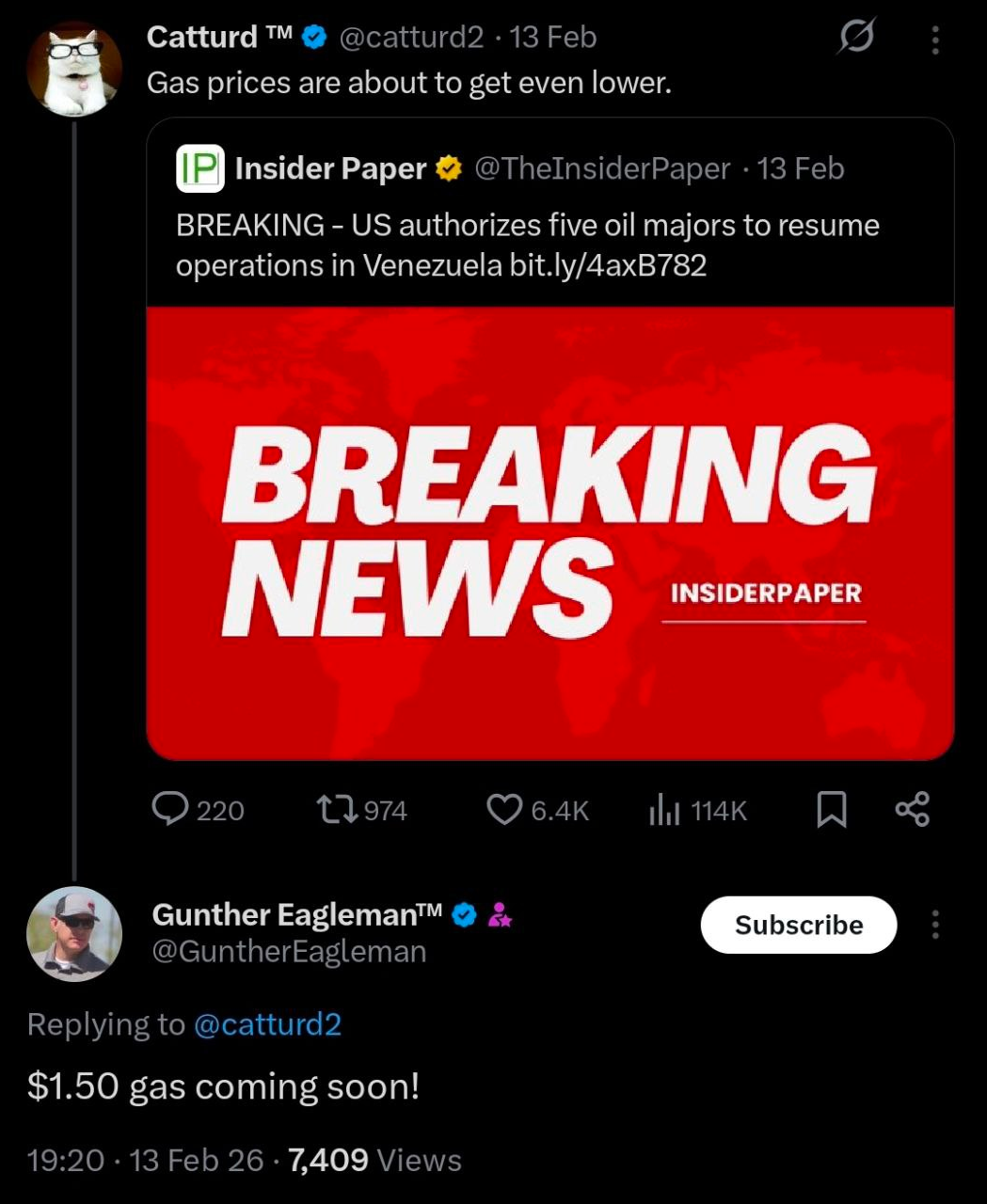Open the @catturd2 mention link
Image resolution: width=987 pixels, height=1204 pixels.
pos(267,1024)
